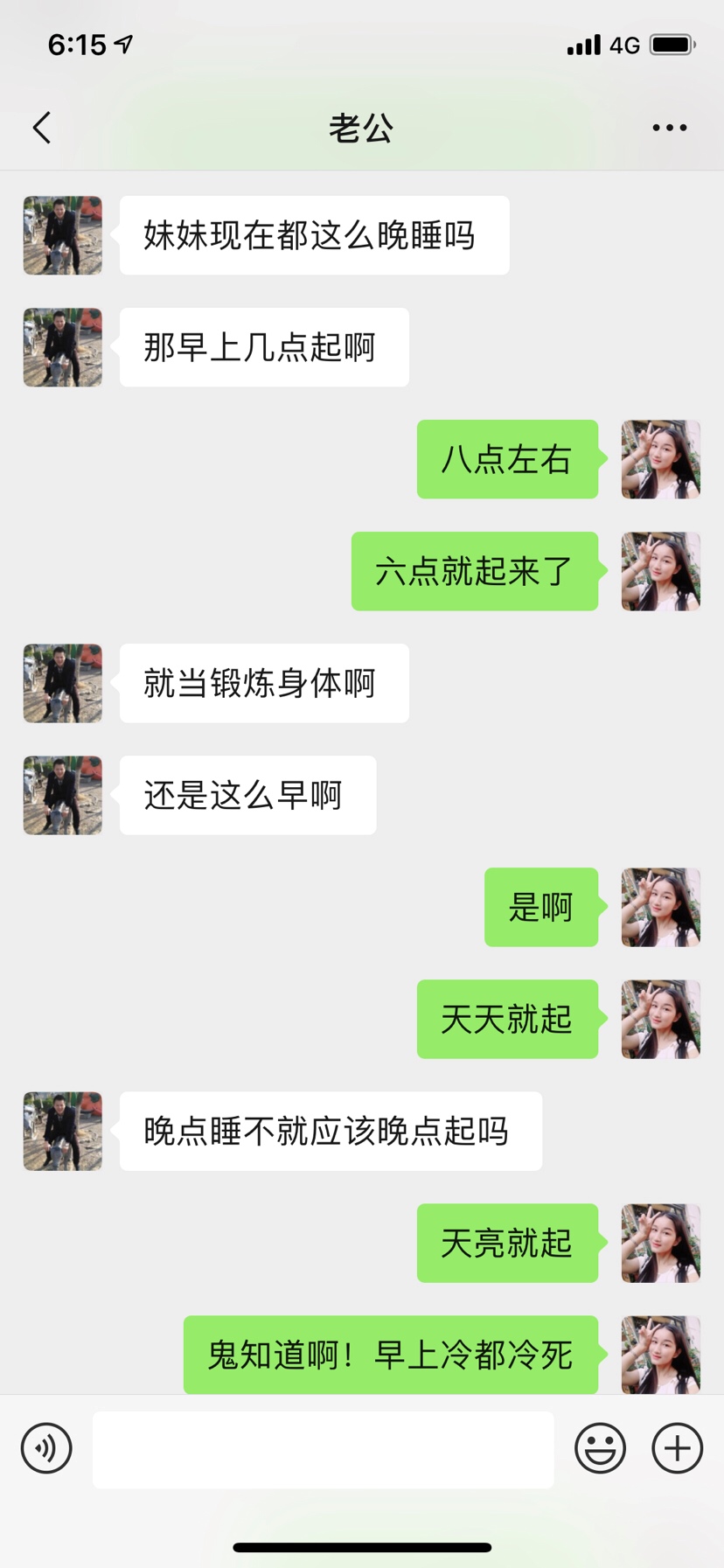
Task: View own profile beside 天亮就起
Action: pos(660,1243)
